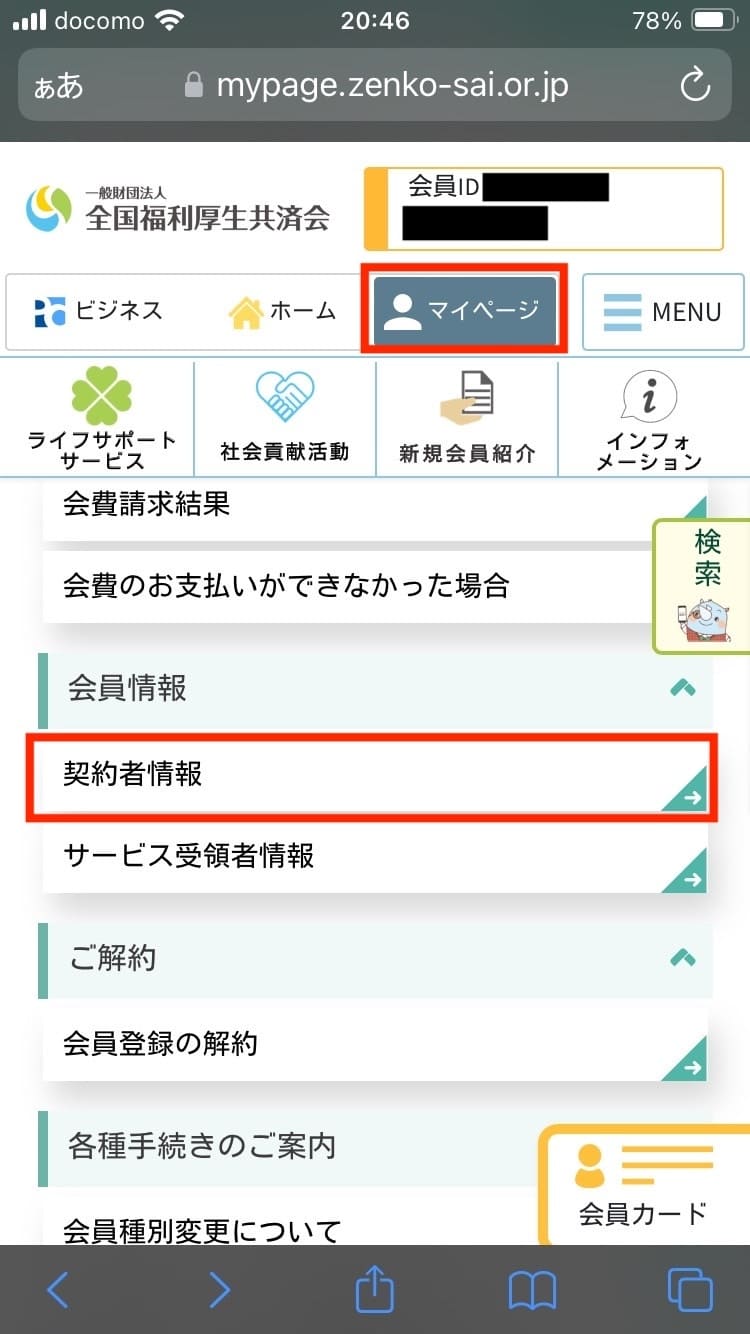Screen dimensions: 750x1334
Task: Go to the ホーム tab
Action: pos(283,312)
